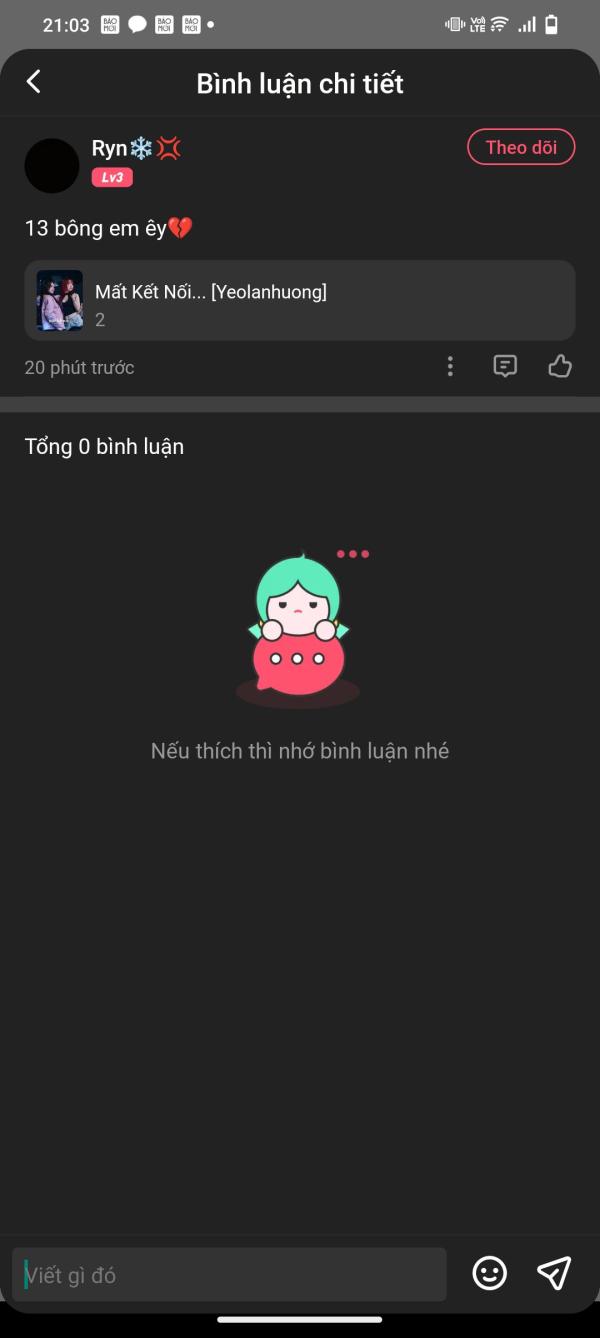Reply to Ryn's comment with the comment icon
The height and width of the screenshot is (1338, 600).
tap(506, 367)
